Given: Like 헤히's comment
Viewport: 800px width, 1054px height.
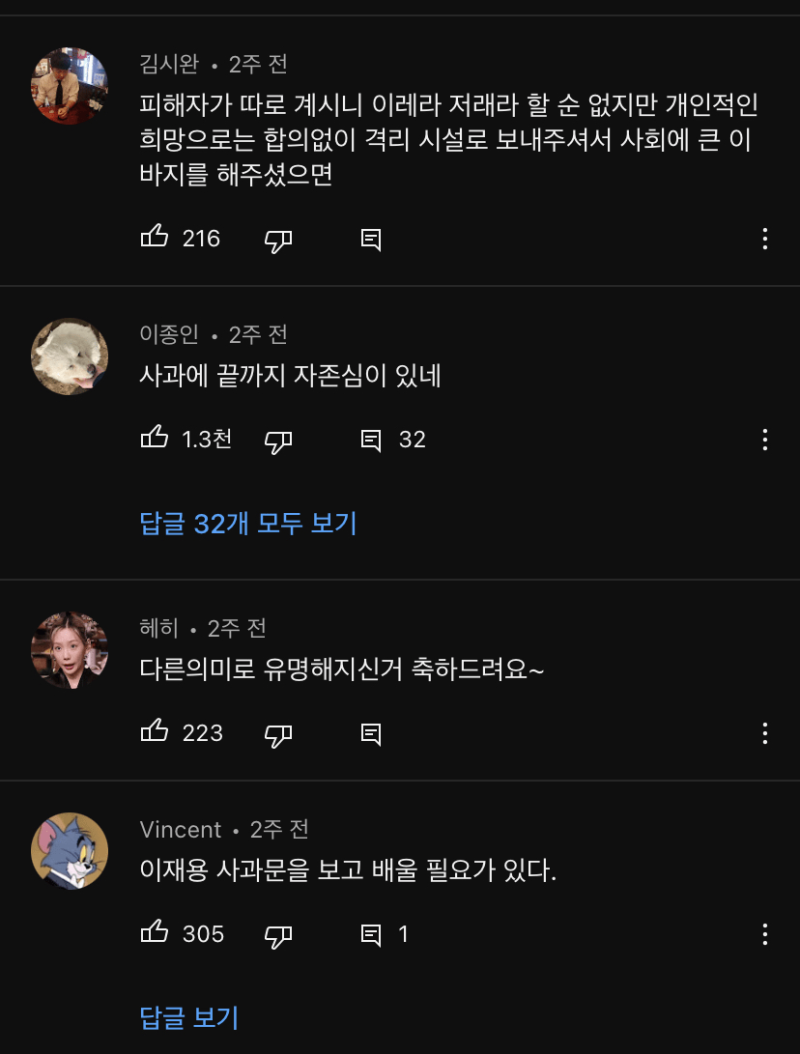Looking at the screenshot, I should coord(155,732).
